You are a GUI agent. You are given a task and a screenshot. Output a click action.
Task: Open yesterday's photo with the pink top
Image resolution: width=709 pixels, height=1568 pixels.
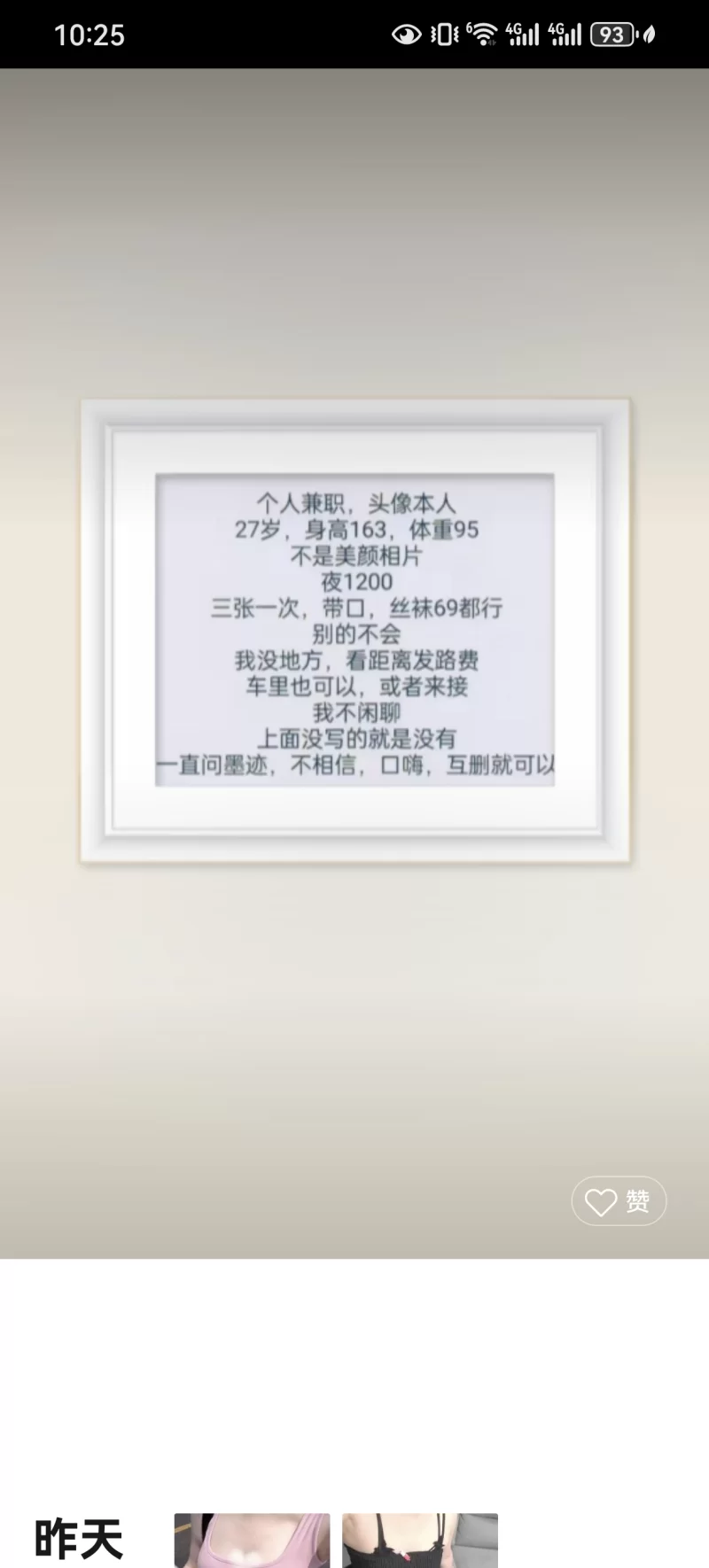click(252, 1540)
